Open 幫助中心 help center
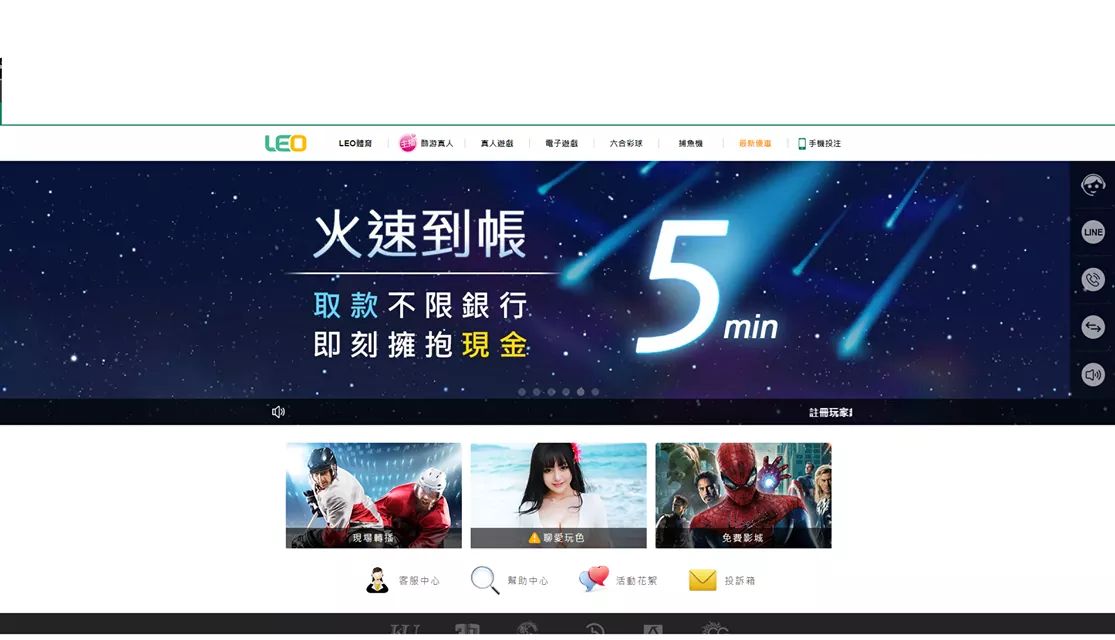The image size is (1115, 640). pos(510,581)
